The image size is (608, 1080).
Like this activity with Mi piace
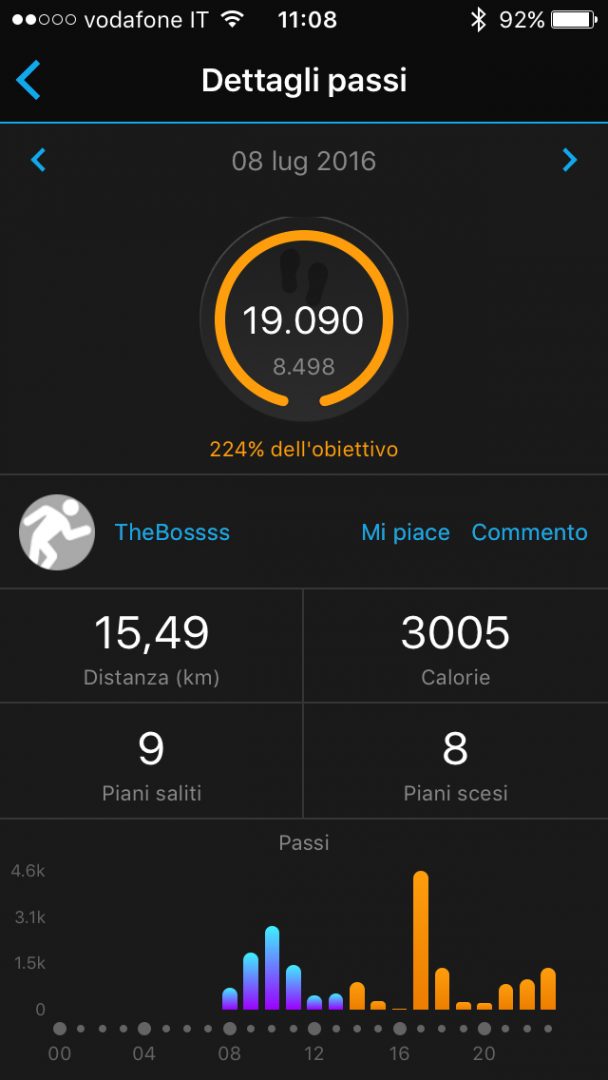[405, 532]
